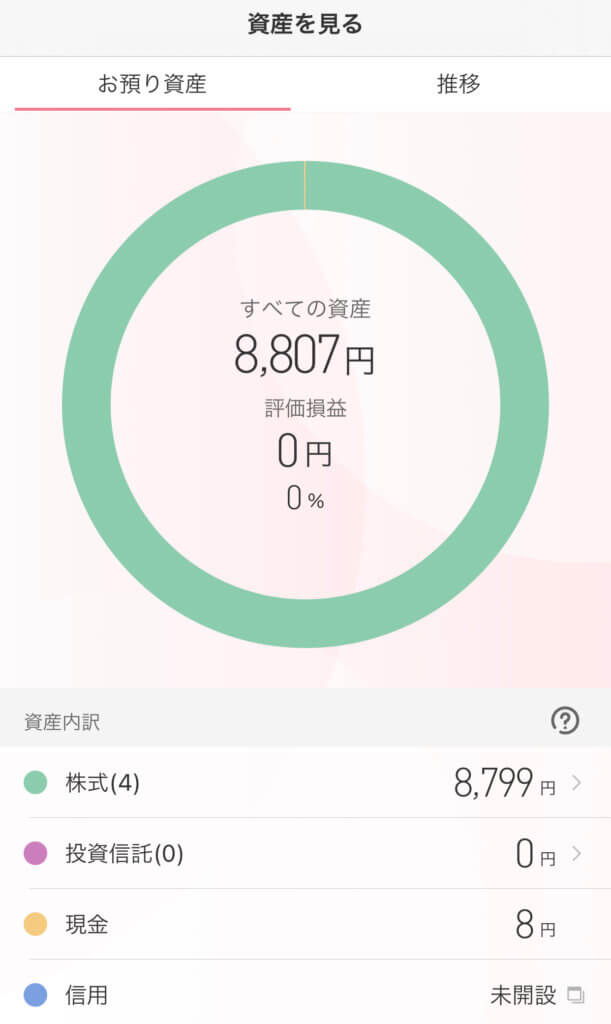Screen dimensions: 611x1024
Task: Open the 投資信託(0) row
Action: (305, 854)
